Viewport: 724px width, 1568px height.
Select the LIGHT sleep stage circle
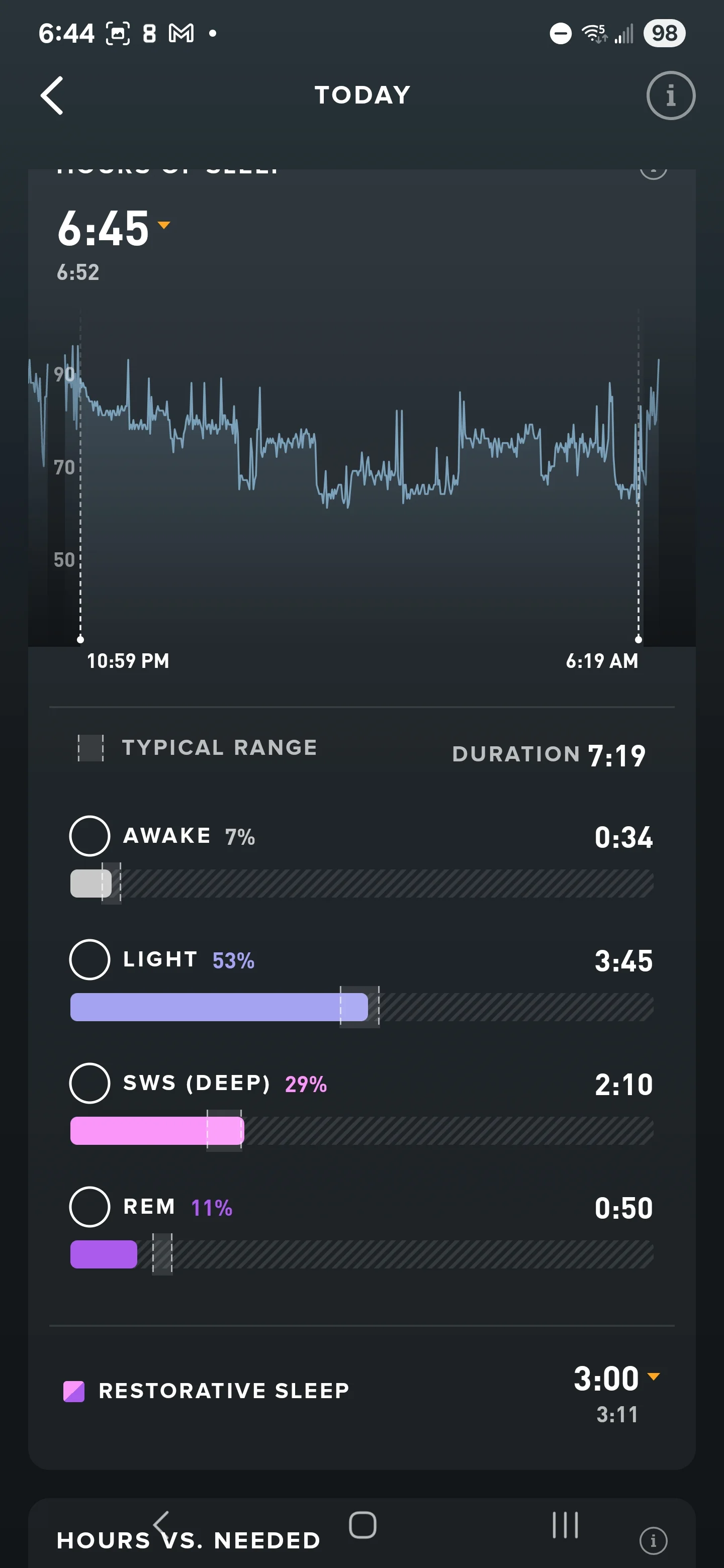click(89, 959)
